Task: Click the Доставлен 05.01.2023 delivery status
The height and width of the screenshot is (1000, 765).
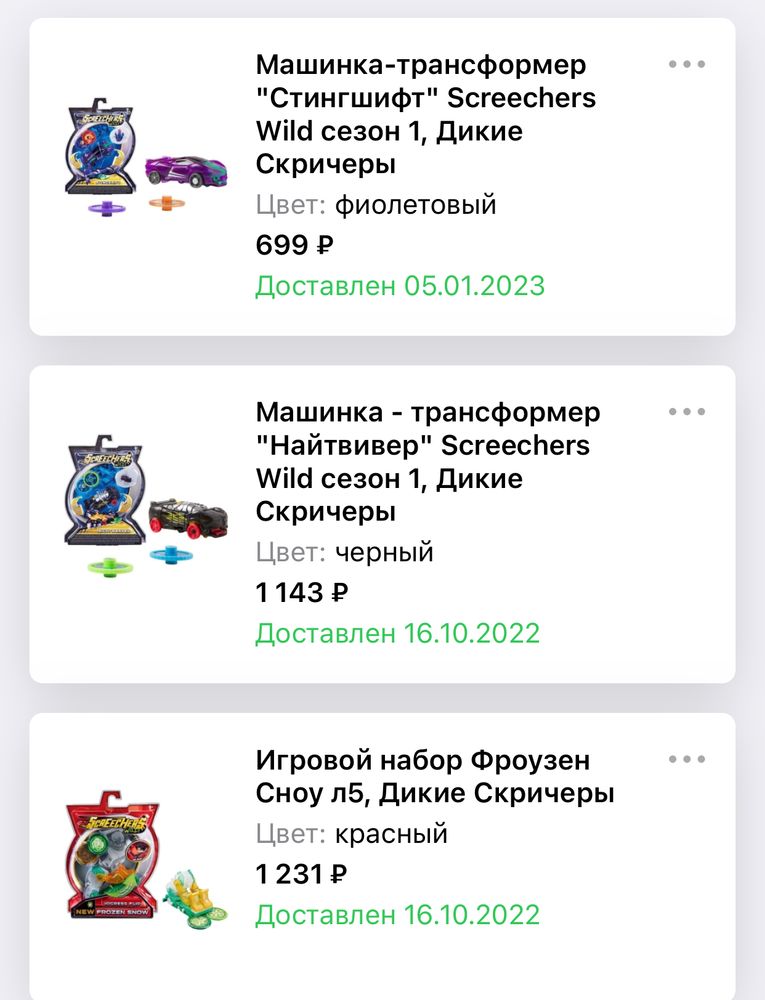Action: [x=400, y=286]
